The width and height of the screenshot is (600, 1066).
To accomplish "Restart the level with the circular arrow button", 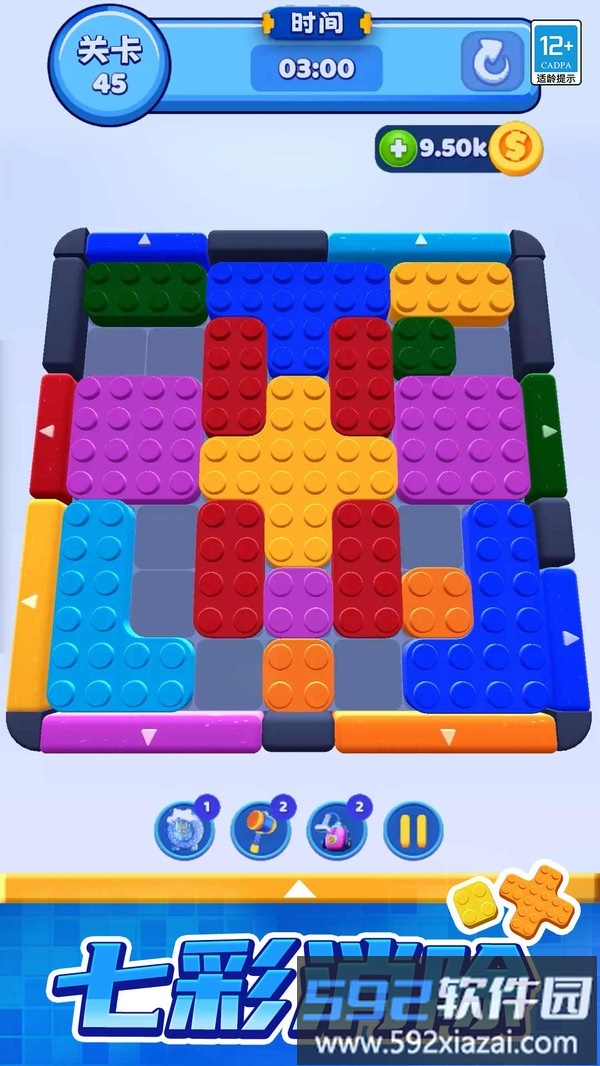I will [x=492, y=62].
